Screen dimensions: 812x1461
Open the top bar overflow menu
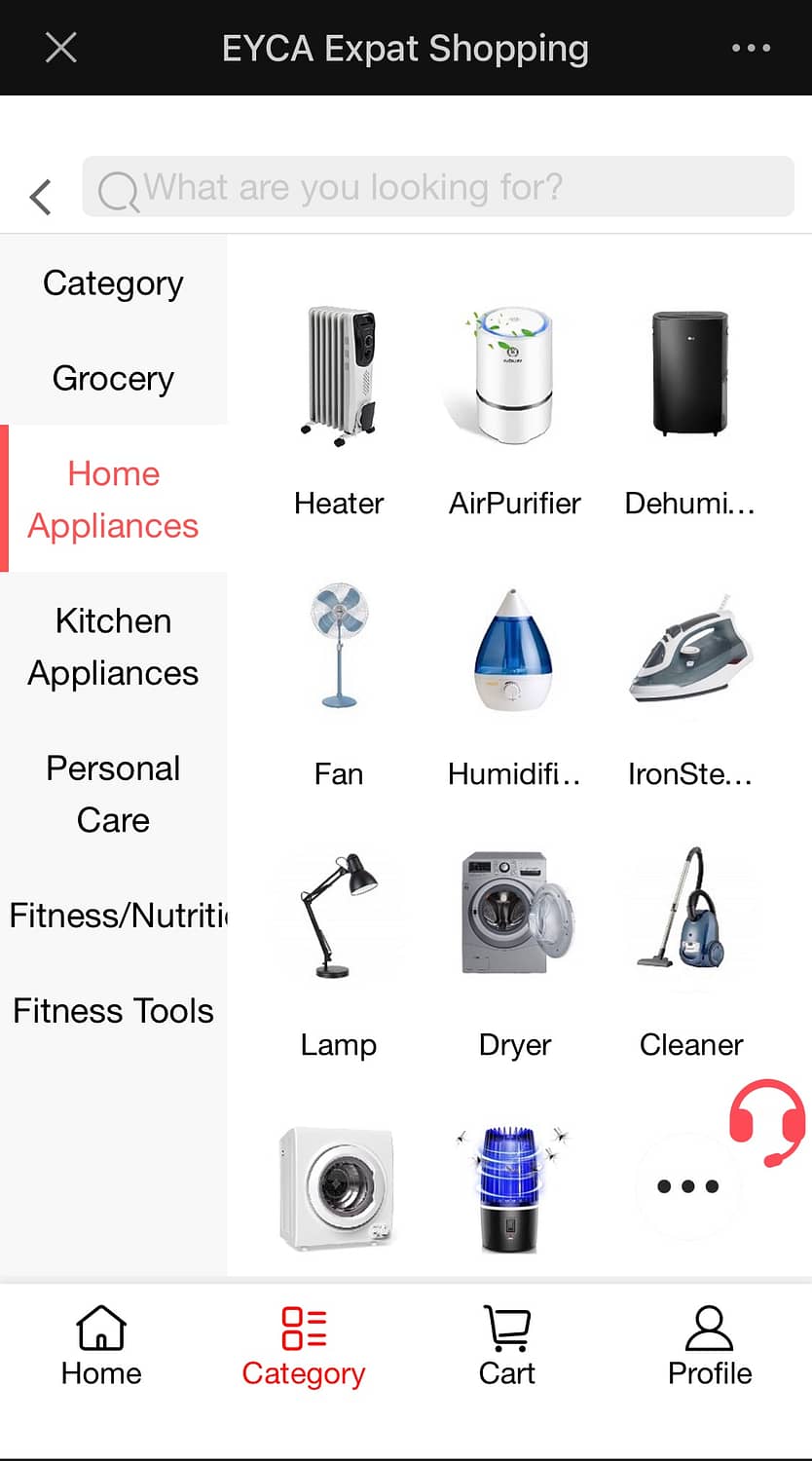[x=751, y=48]
